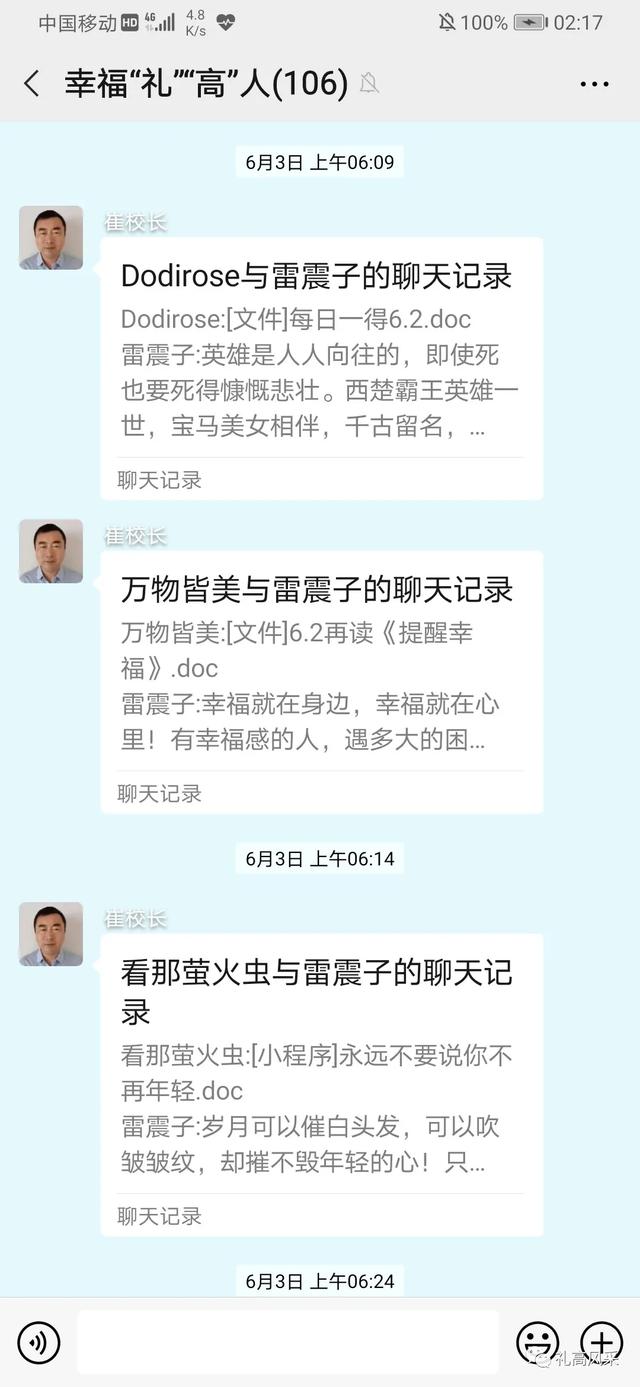Focus the message text field
Image resolution: width=640 pixels, height=1387 pixels.
click(287, 1342)
